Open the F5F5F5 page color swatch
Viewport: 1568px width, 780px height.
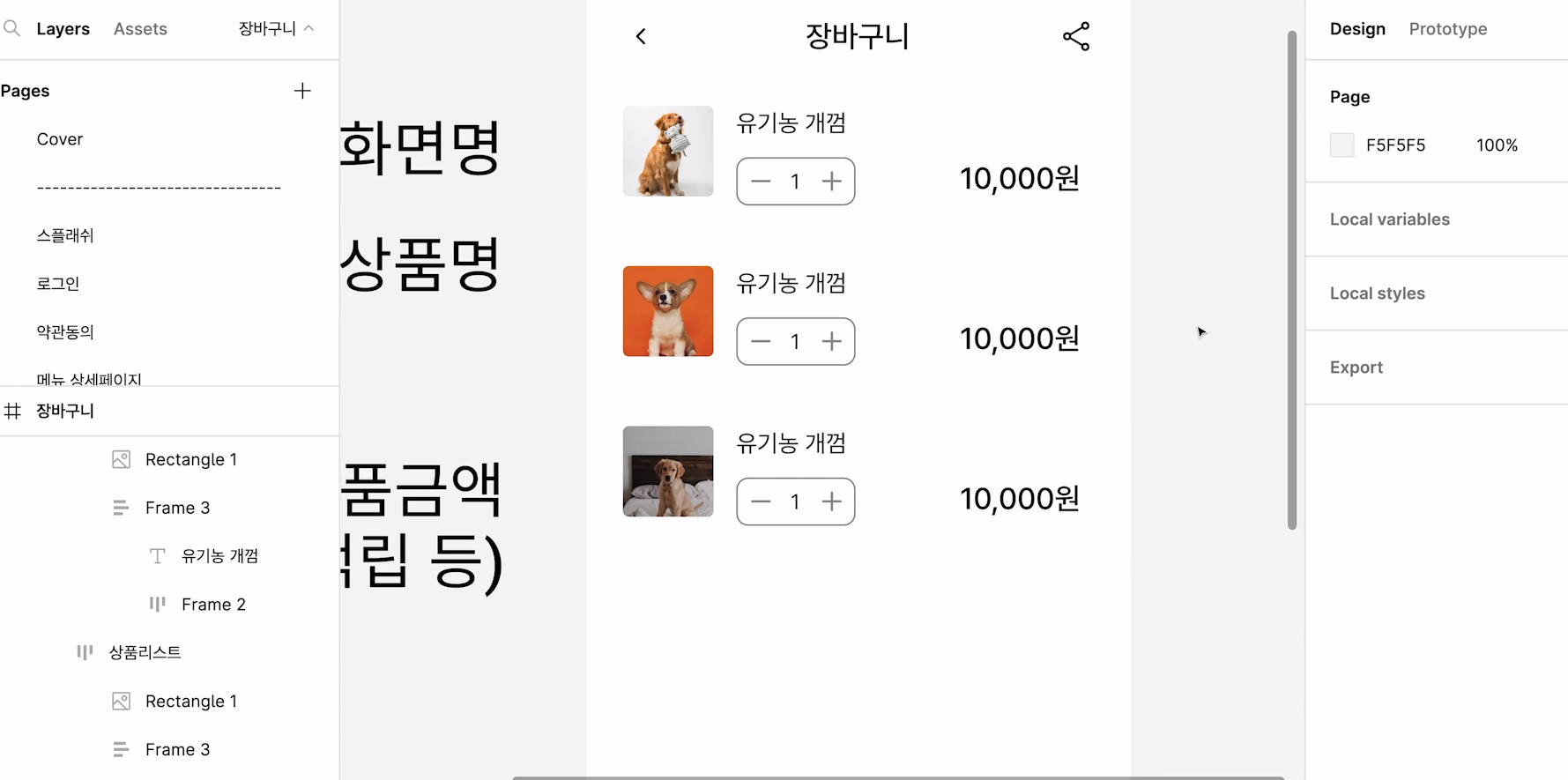click(1341, 145)
